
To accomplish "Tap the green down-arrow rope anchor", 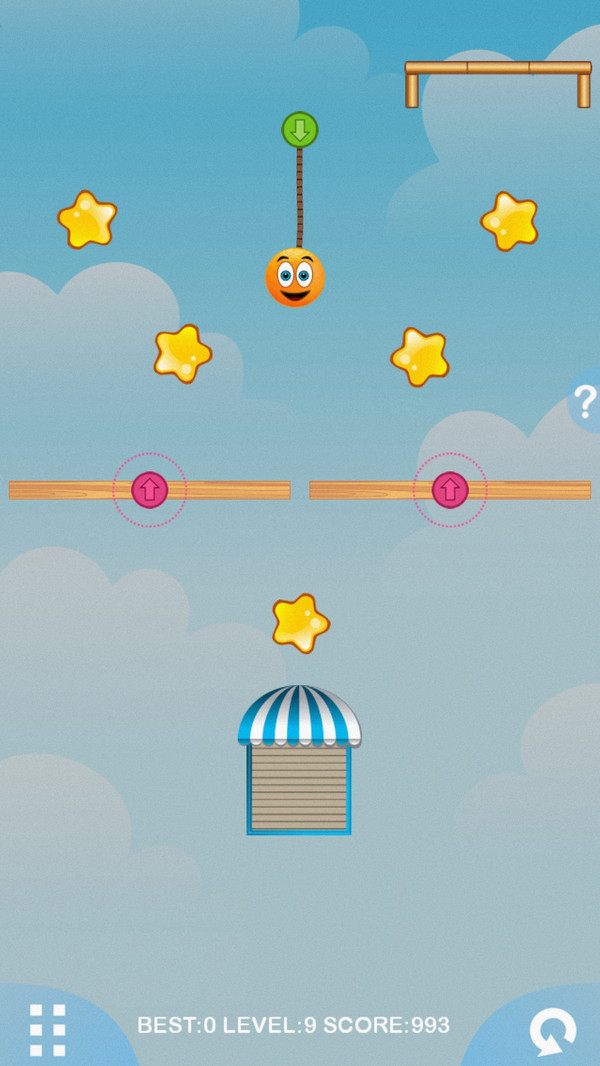I will (x=299, y=130).
